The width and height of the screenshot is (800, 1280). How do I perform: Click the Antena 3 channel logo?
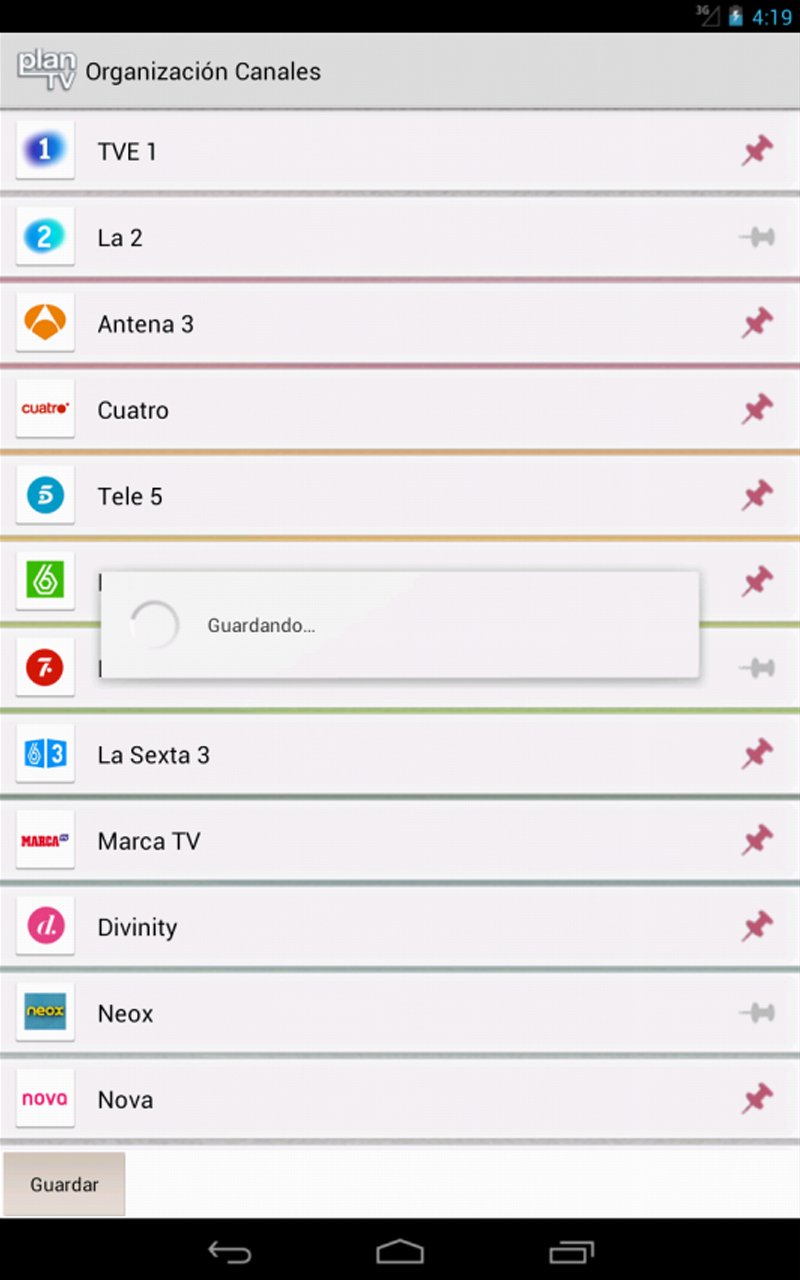(45, 323)
